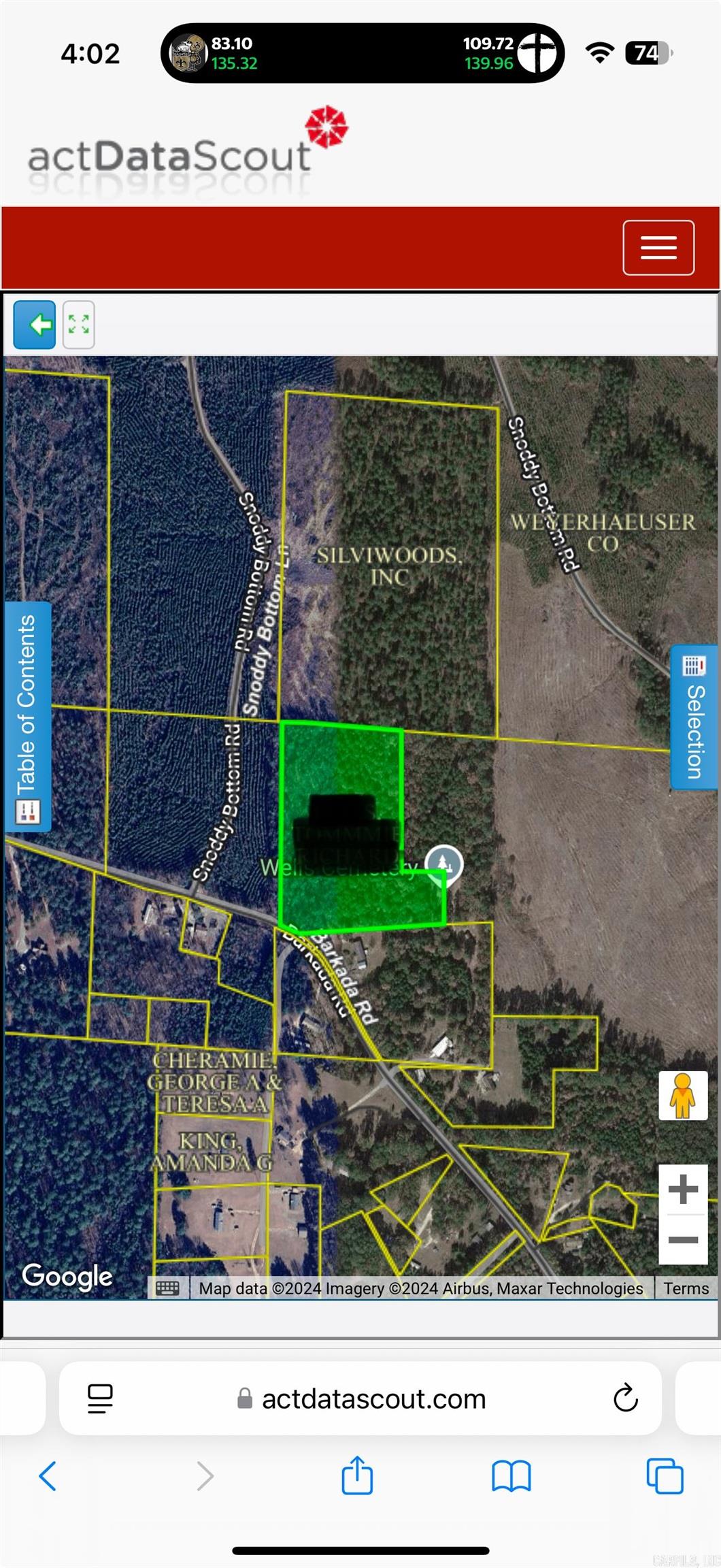Open the Safari bookmarks
Image resolution: width=721 pixels, height=1568 pixels.
[511, 1476]
